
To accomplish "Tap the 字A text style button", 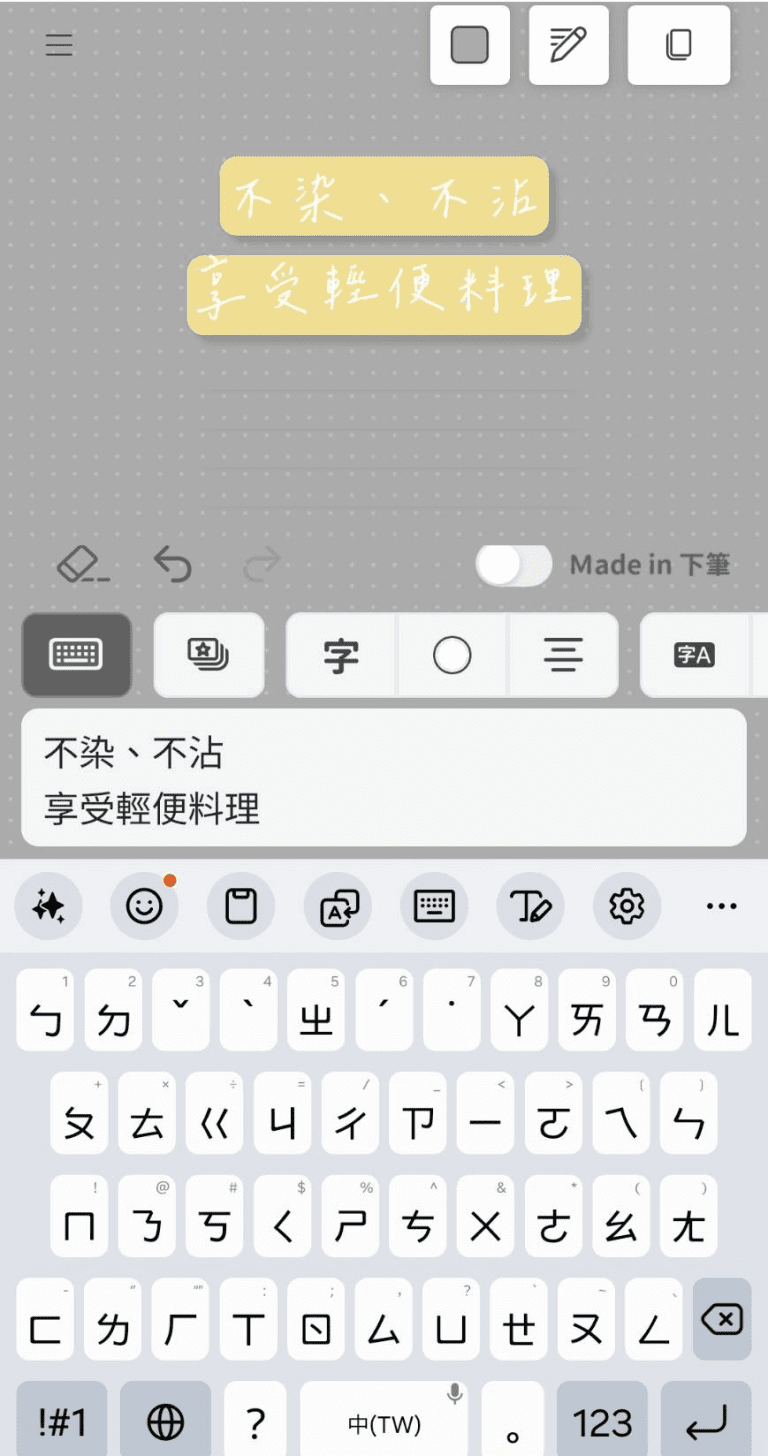I will tap(694, 656).
